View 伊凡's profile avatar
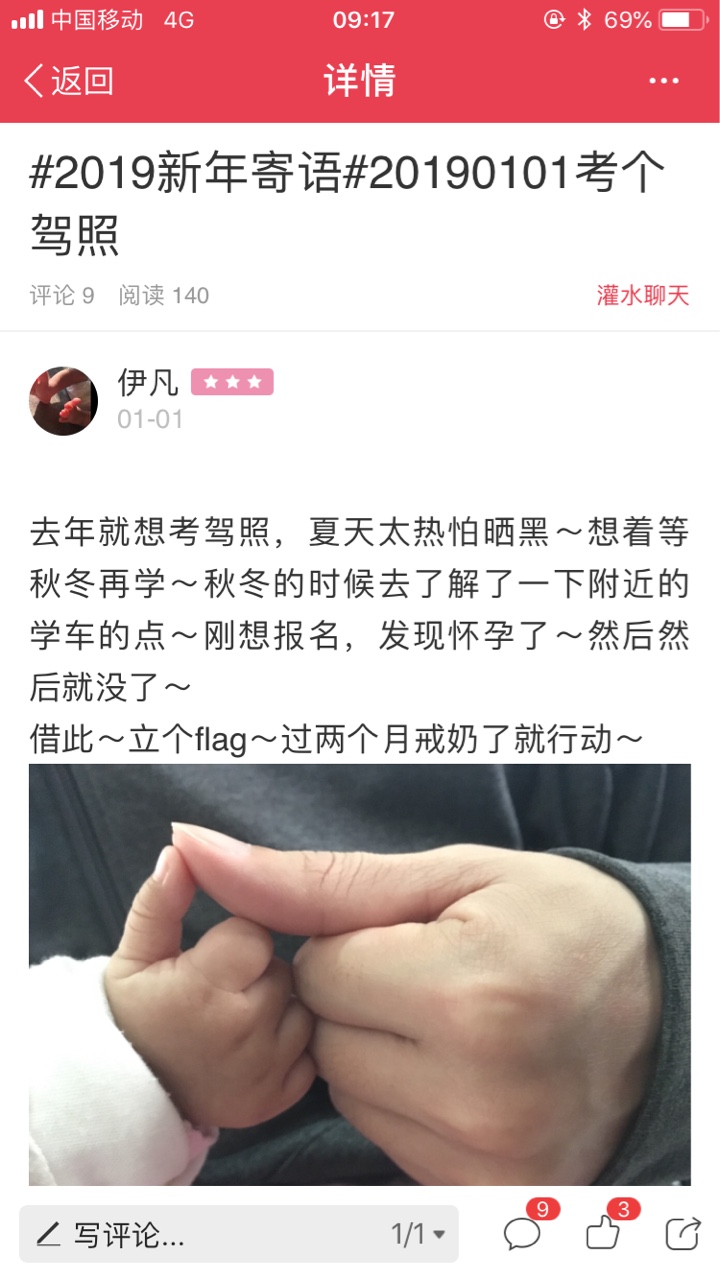The height and width of the screenshot is (1280, 720). [63, 400]
